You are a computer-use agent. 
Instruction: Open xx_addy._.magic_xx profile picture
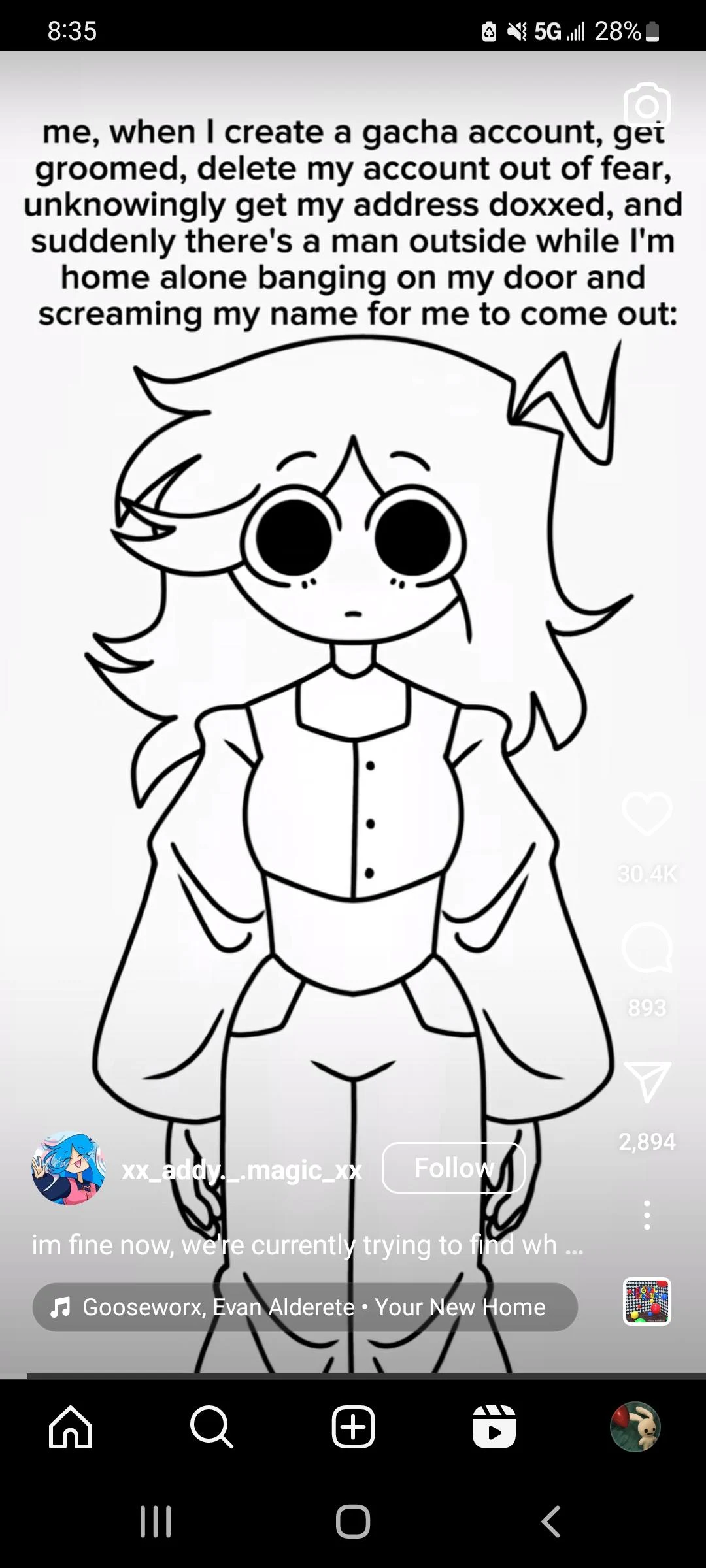(69, 1168)
